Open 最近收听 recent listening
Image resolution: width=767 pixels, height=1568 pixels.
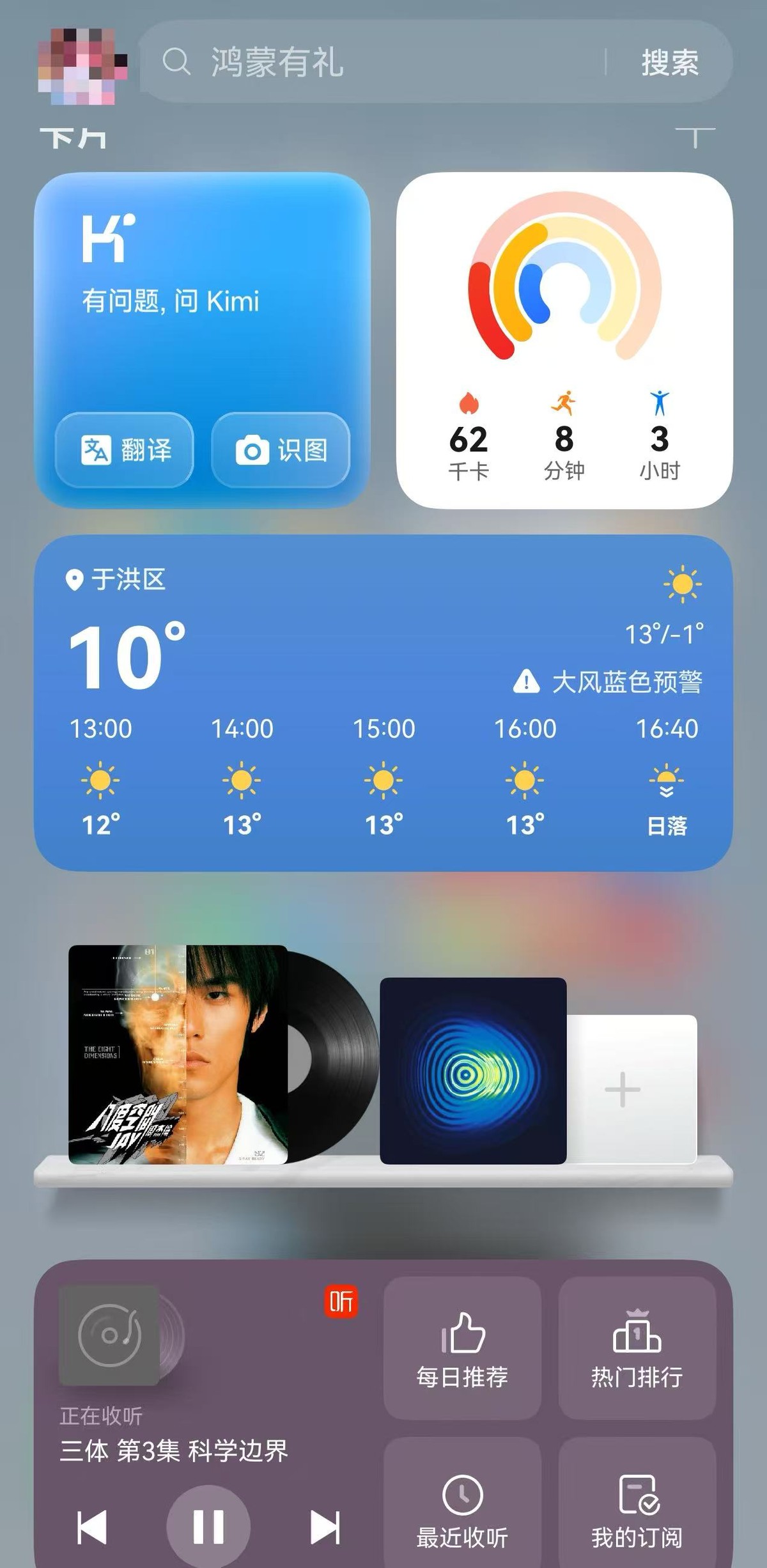click(x=462, y=1510)
